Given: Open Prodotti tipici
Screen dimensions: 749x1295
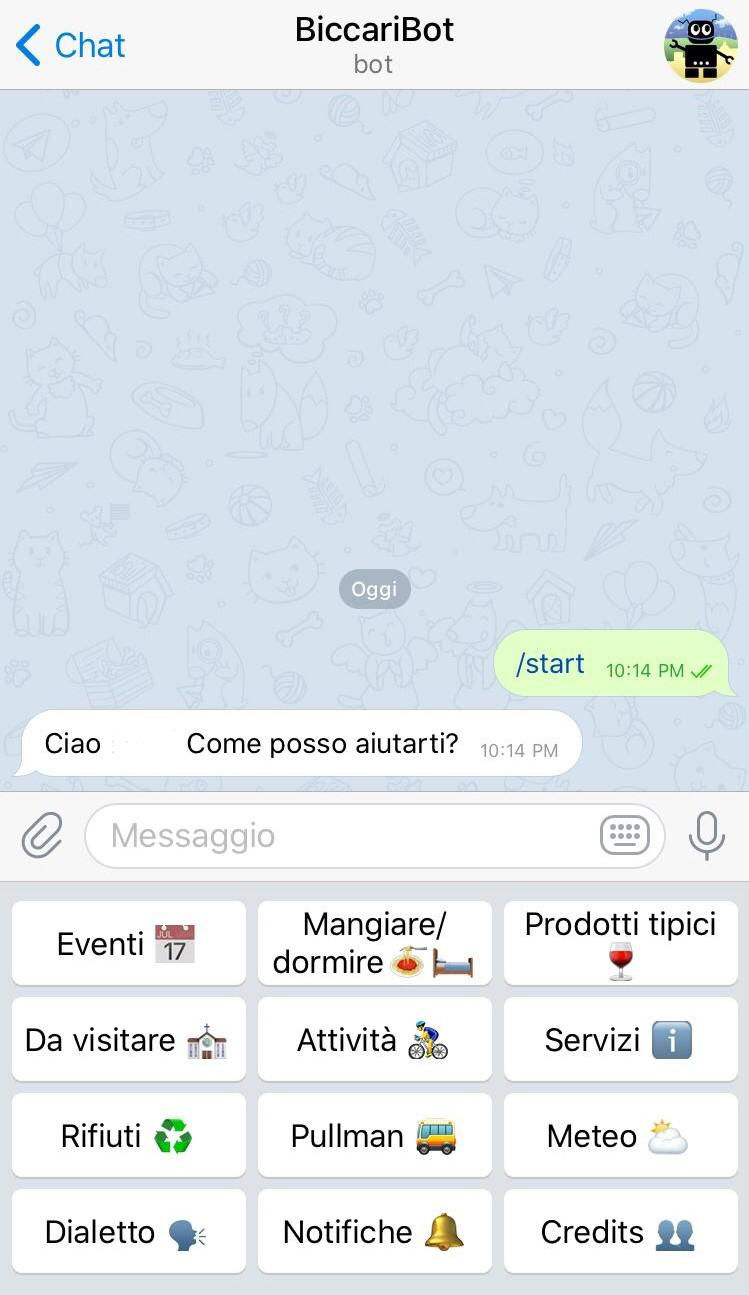Looking at the screenshot, I should coord(620,943).
